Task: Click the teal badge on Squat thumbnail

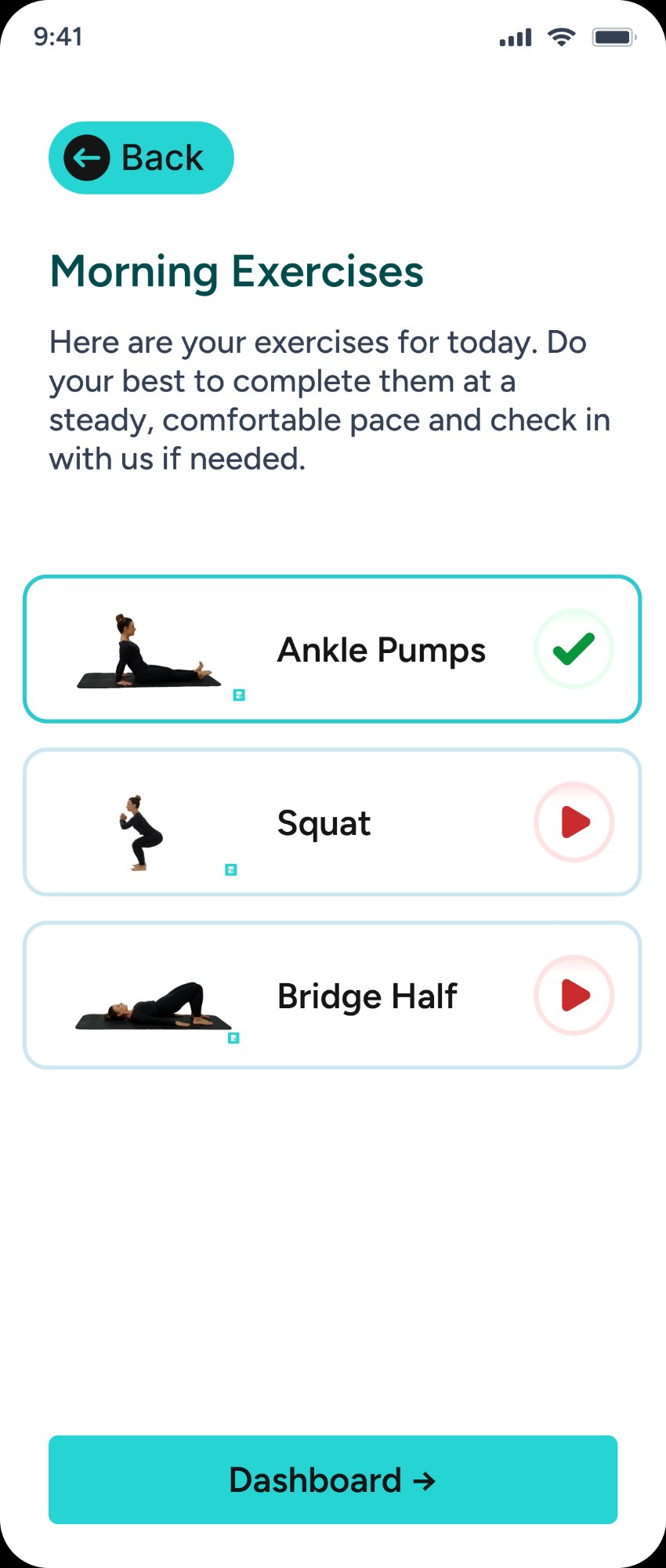Action: click(230, 869)
